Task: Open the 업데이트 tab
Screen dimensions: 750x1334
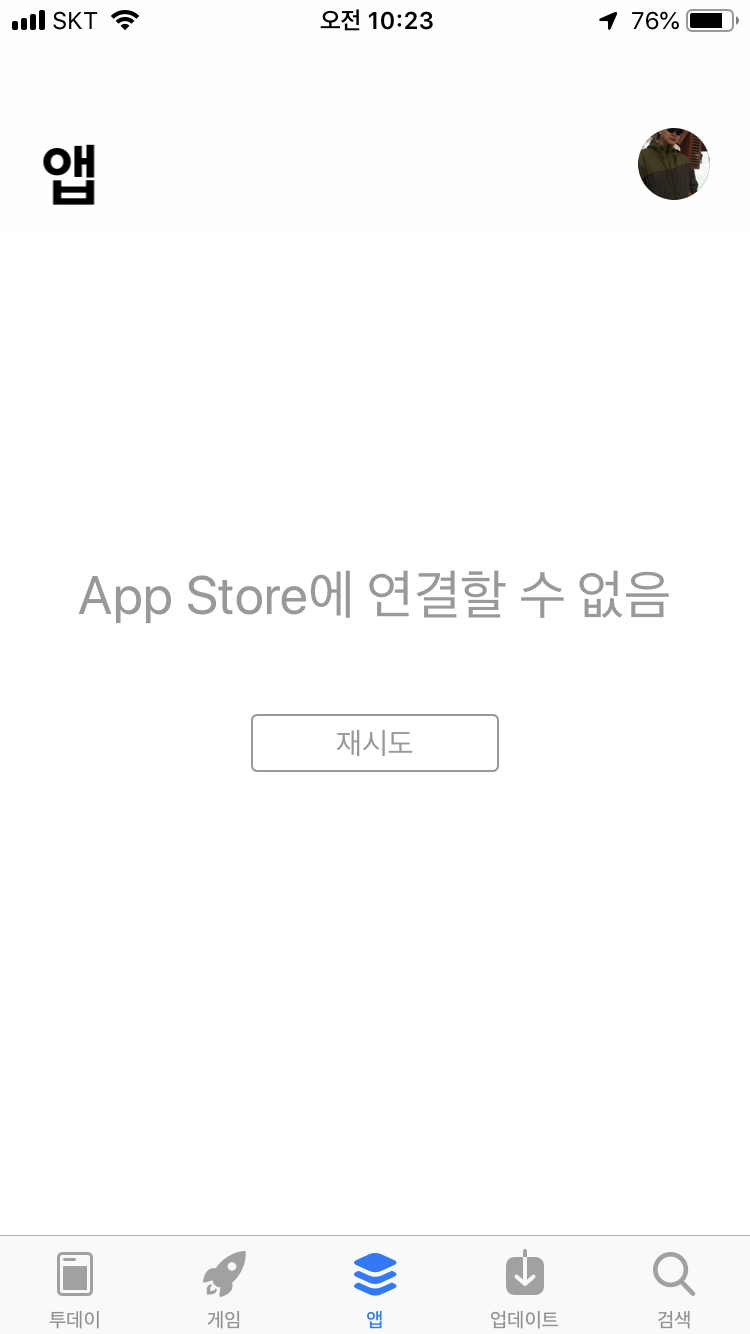Action: (524, 1288)
